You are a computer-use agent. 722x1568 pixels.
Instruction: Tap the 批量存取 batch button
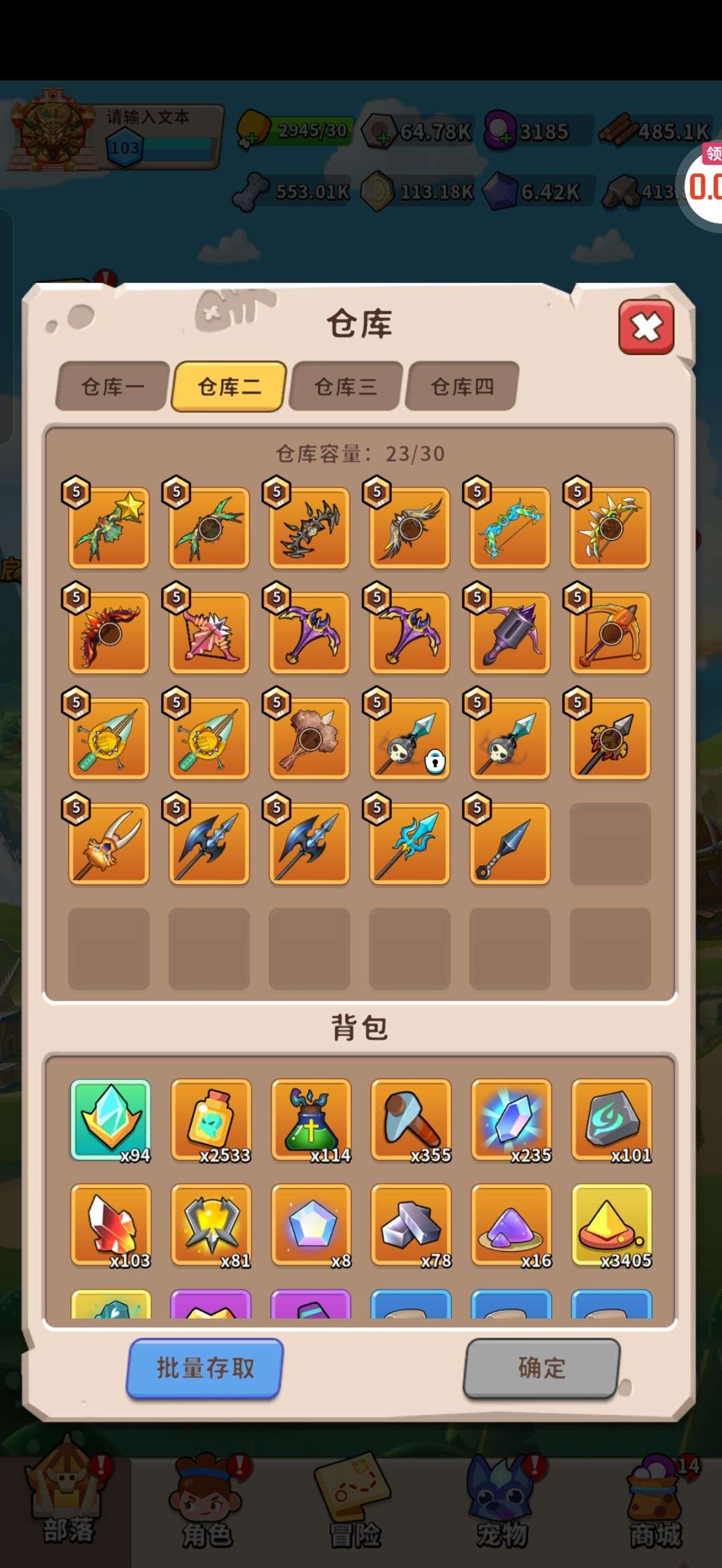tap(205, 1368)
